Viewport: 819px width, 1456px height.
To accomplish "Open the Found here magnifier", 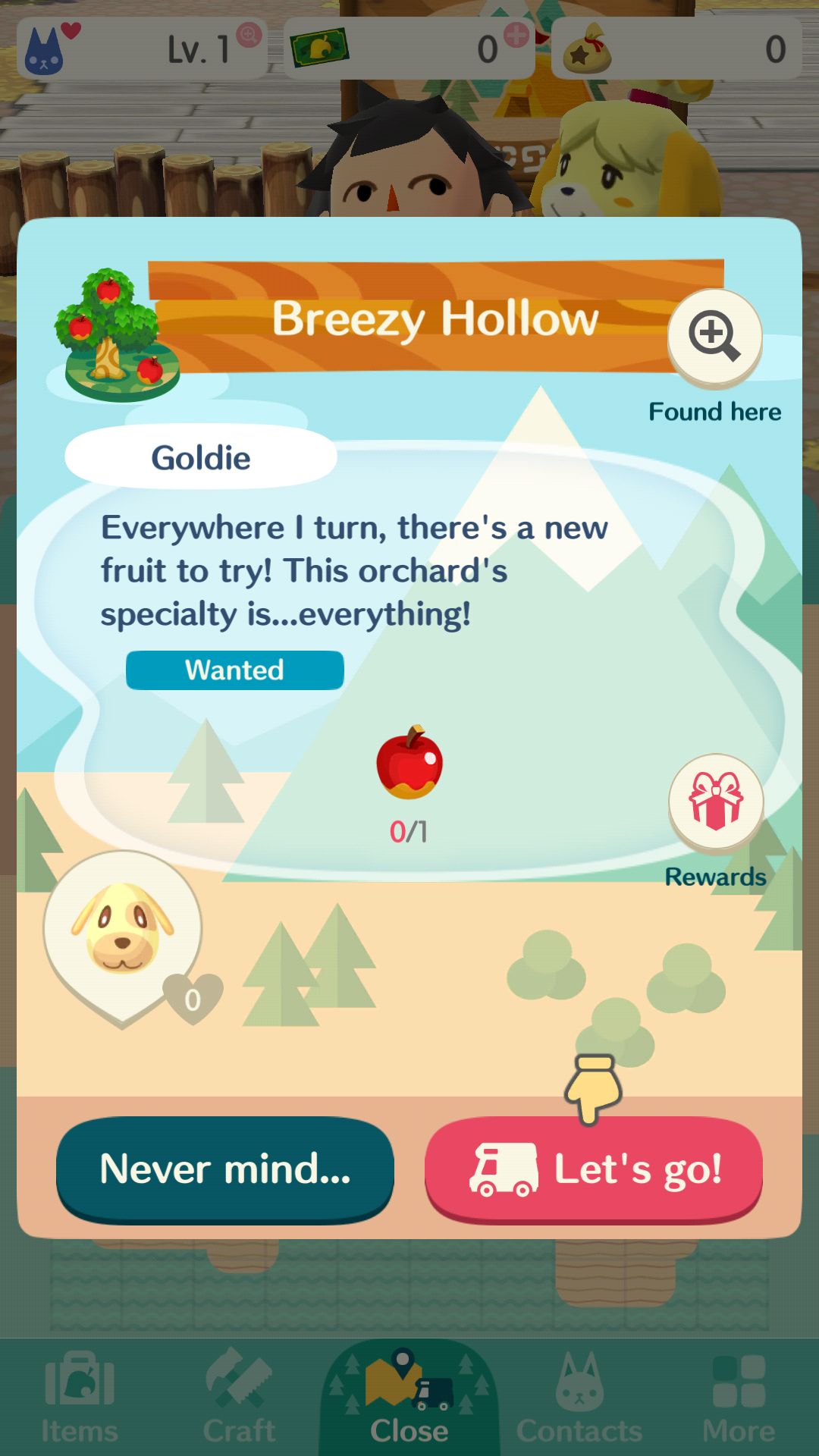I will tap(714, 337).
